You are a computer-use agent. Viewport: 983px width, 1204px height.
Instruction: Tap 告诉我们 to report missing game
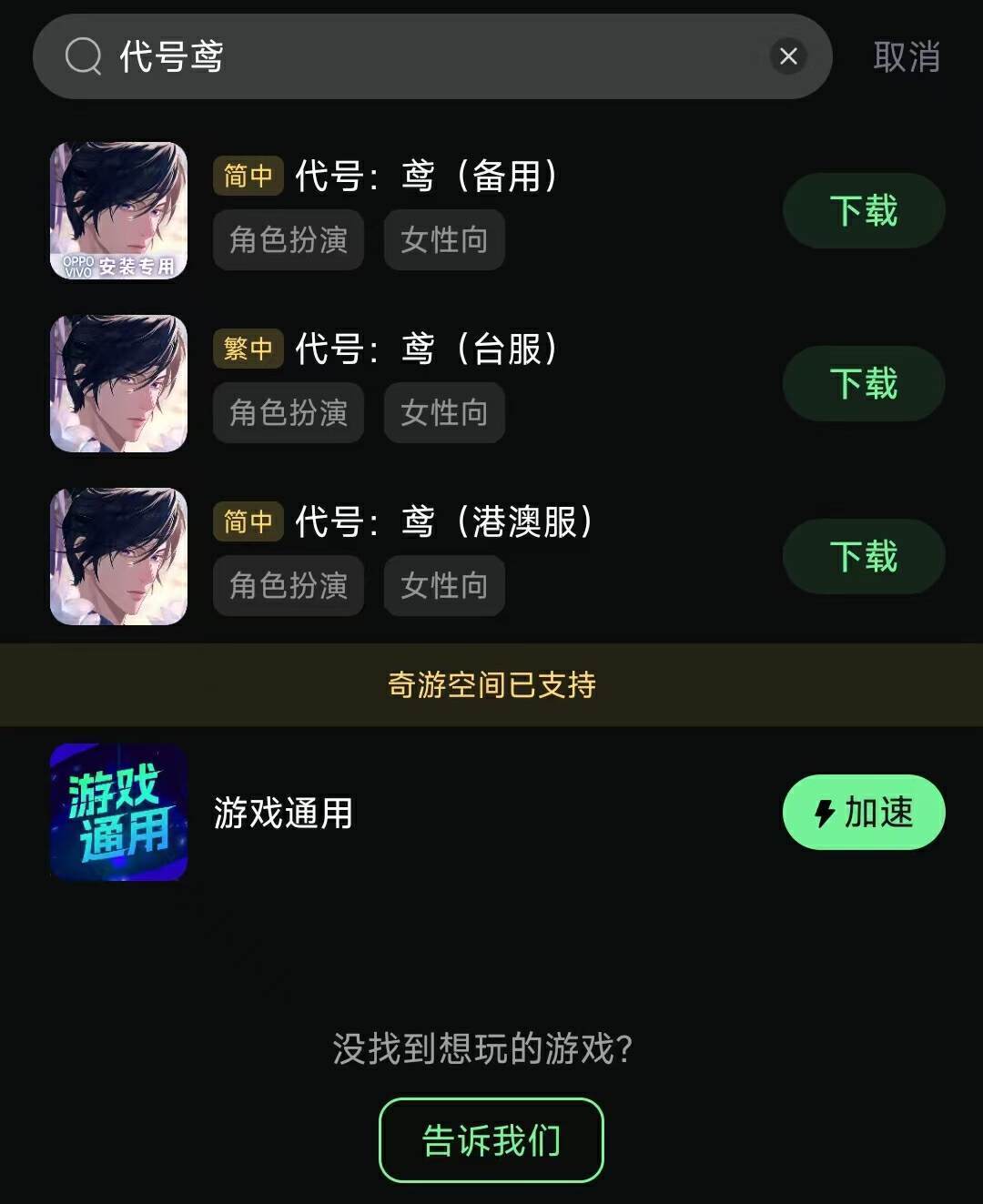pos(491,1138)
